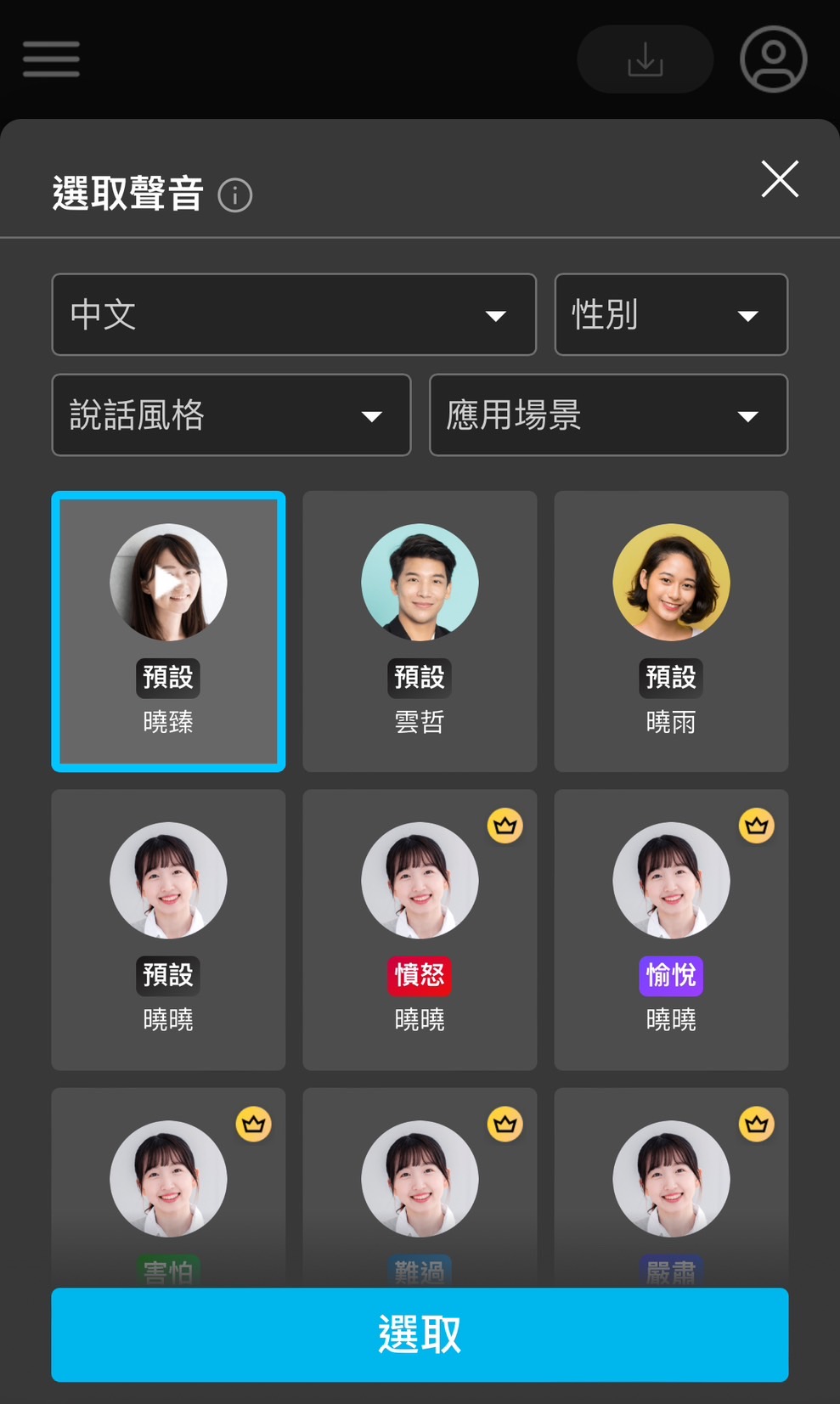Select the 雲哲 male voice
The width and height of the screenshot is (840, 1404).
[419, 630]
